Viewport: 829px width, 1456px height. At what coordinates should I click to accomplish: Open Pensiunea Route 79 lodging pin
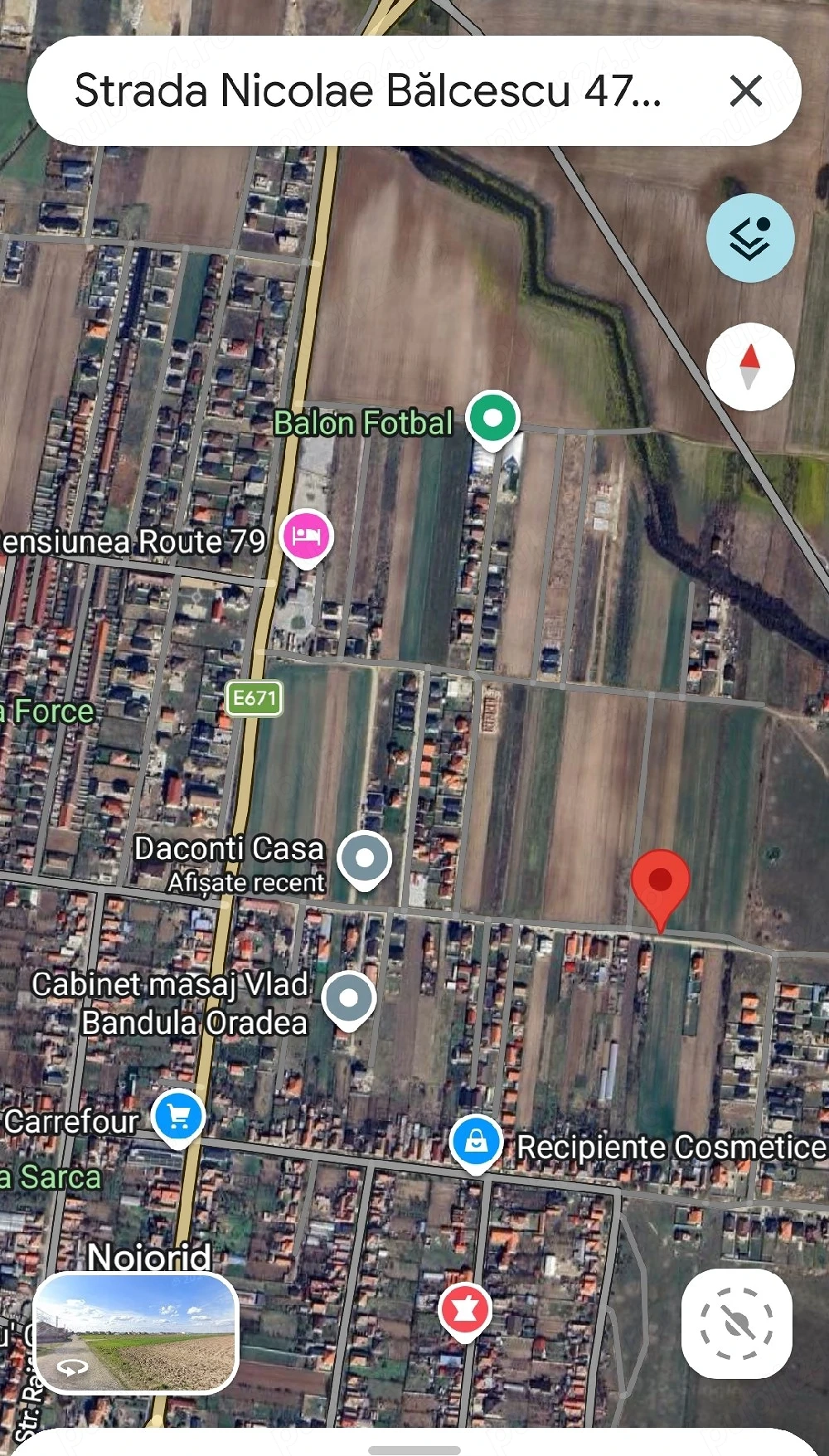click(306, 536)
